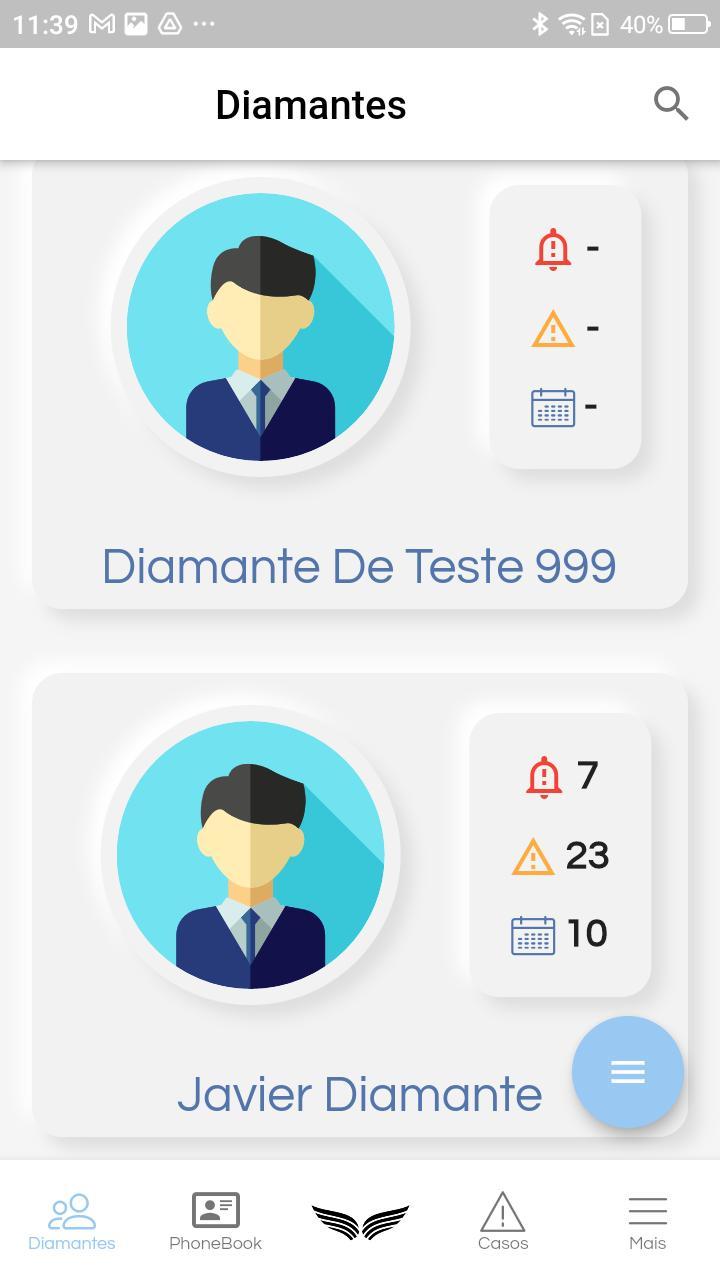This screenshot has width=720, height=1280.
Task: Tap the floating menu button
Action: point(627,1072)
